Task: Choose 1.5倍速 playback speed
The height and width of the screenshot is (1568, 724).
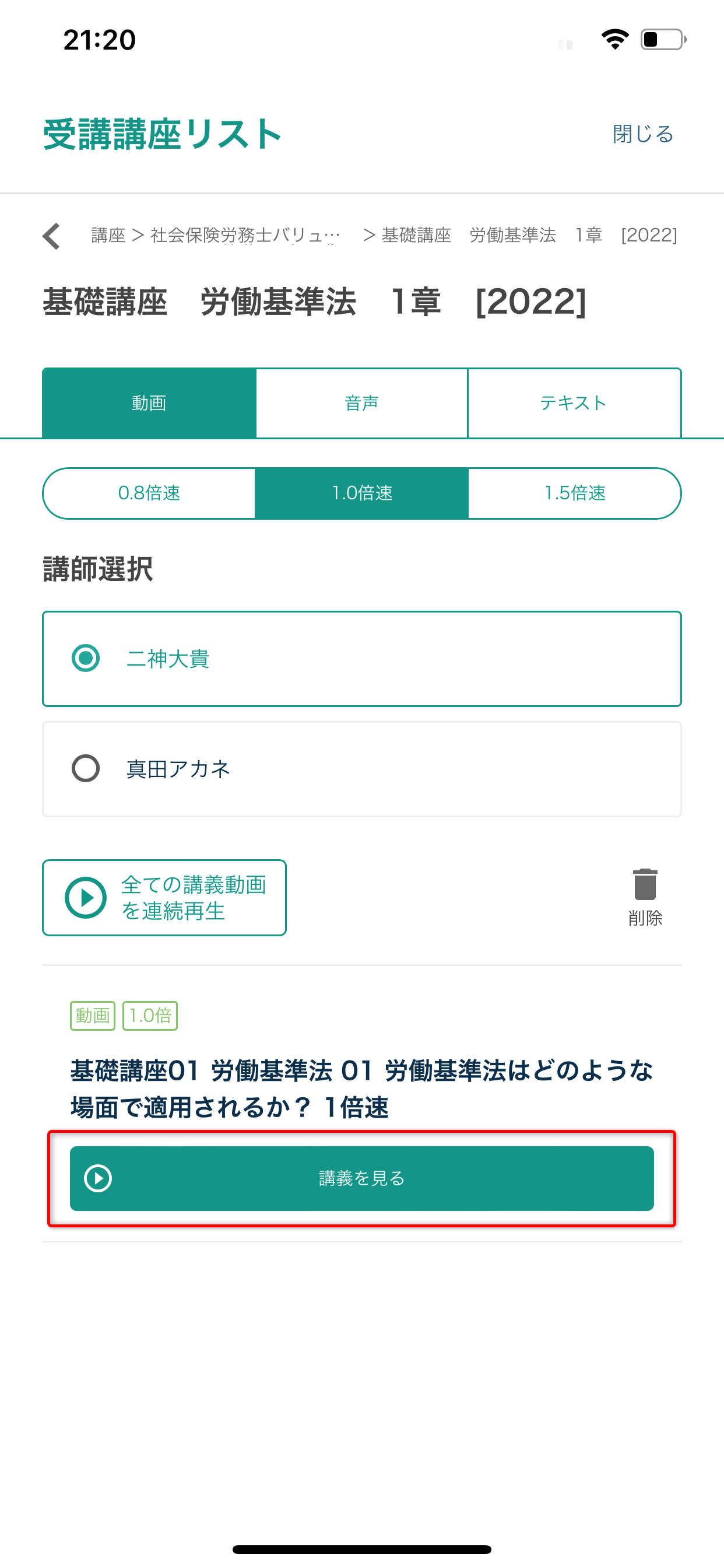Action: tap(575, 493)
